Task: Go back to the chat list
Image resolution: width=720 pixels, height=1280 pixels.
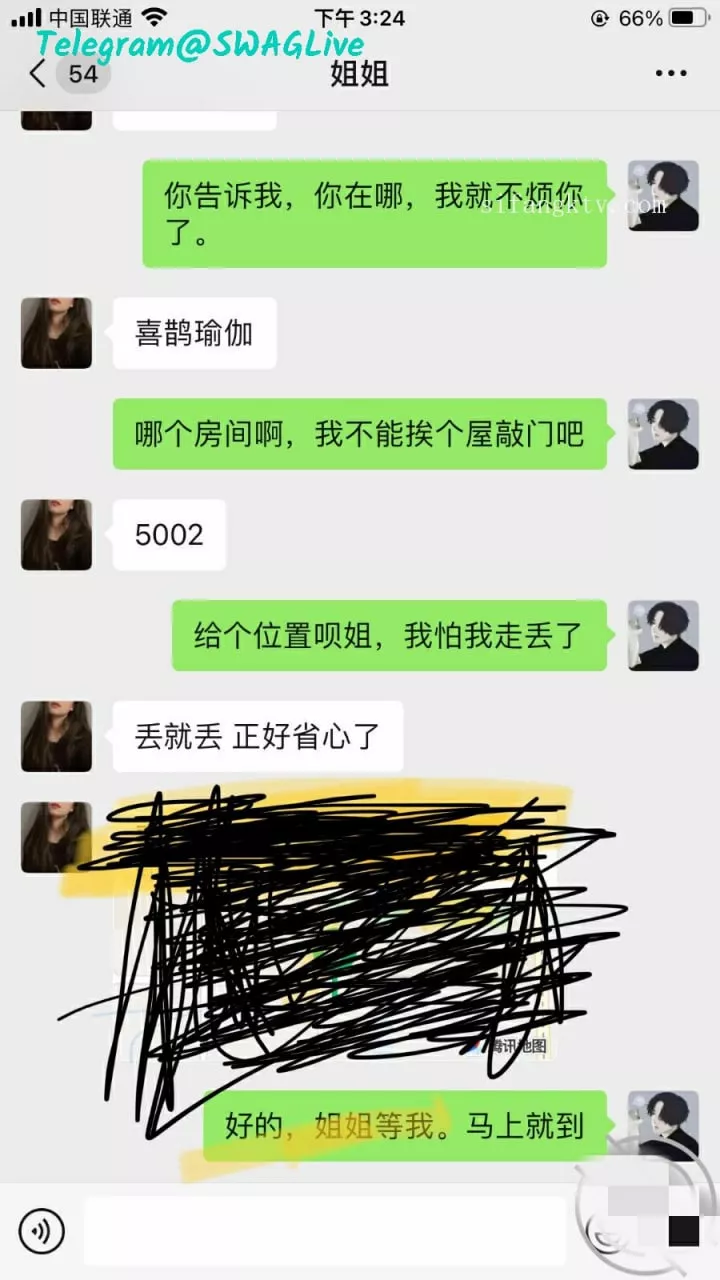Action: pyautogui.click(x=38, y=74)
